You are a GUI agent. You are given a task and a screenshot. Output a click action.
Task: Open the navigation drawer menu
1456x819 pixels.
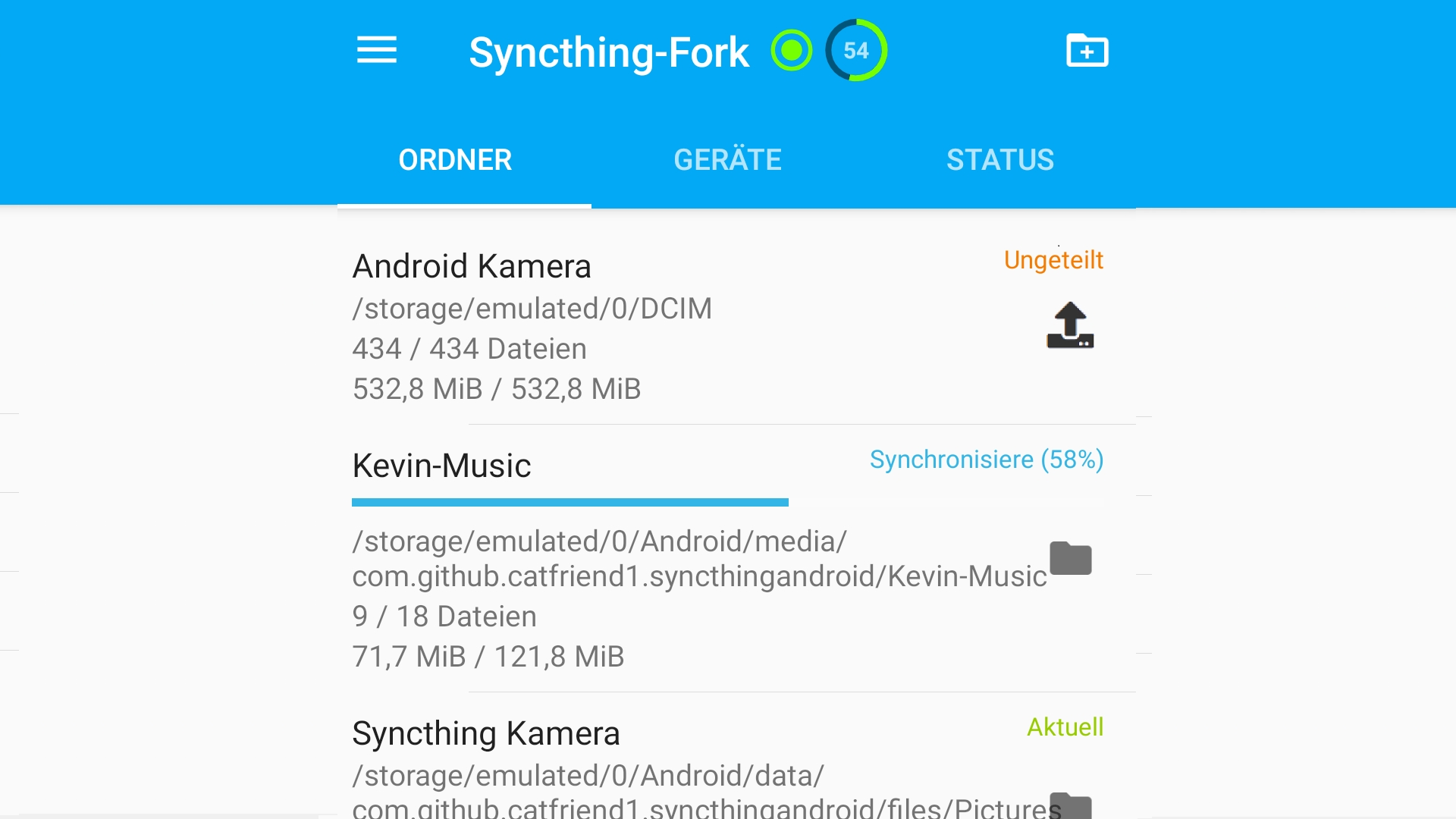(x=377, y=51)
